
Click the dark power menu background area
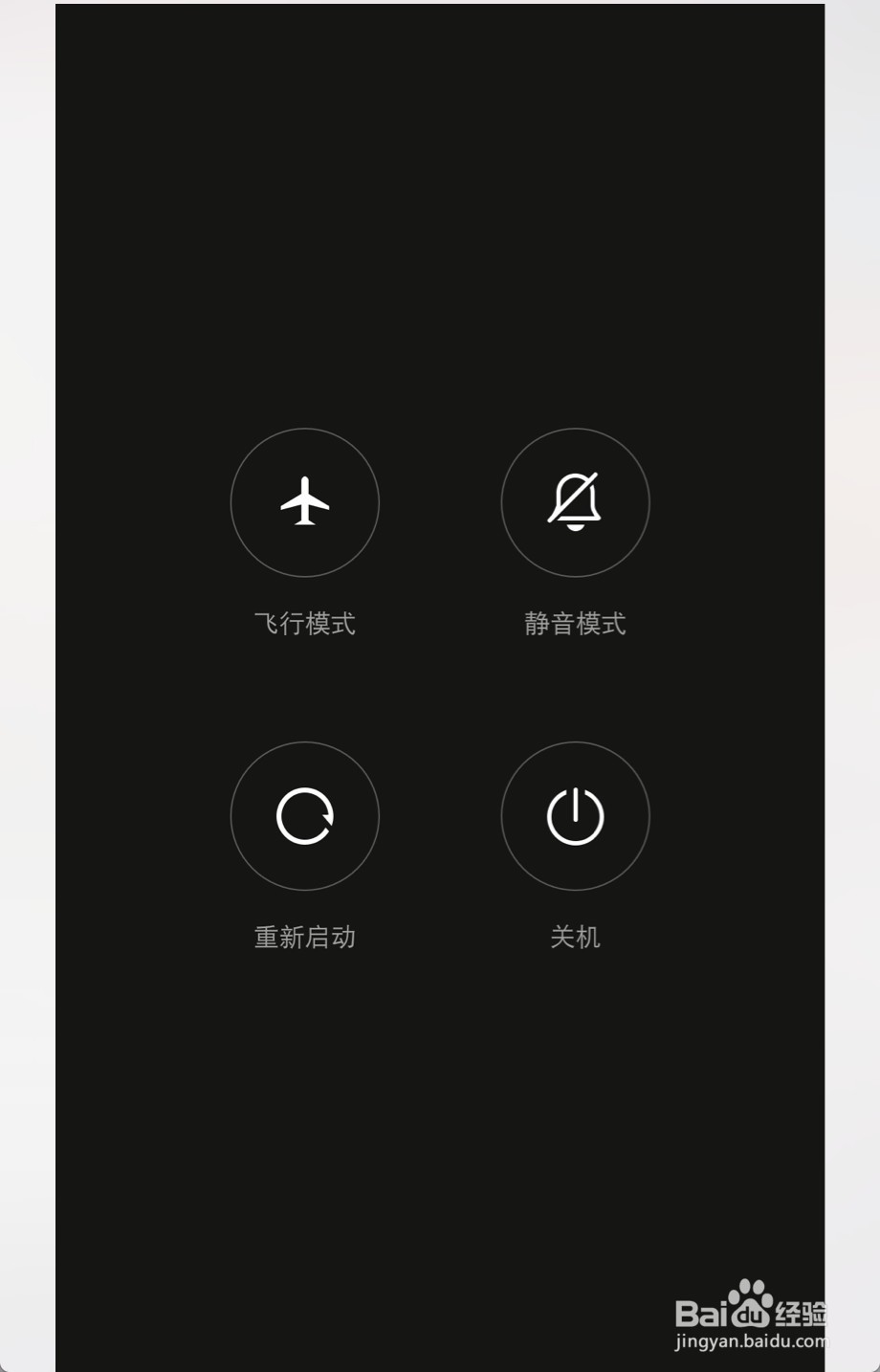point(440,191)
